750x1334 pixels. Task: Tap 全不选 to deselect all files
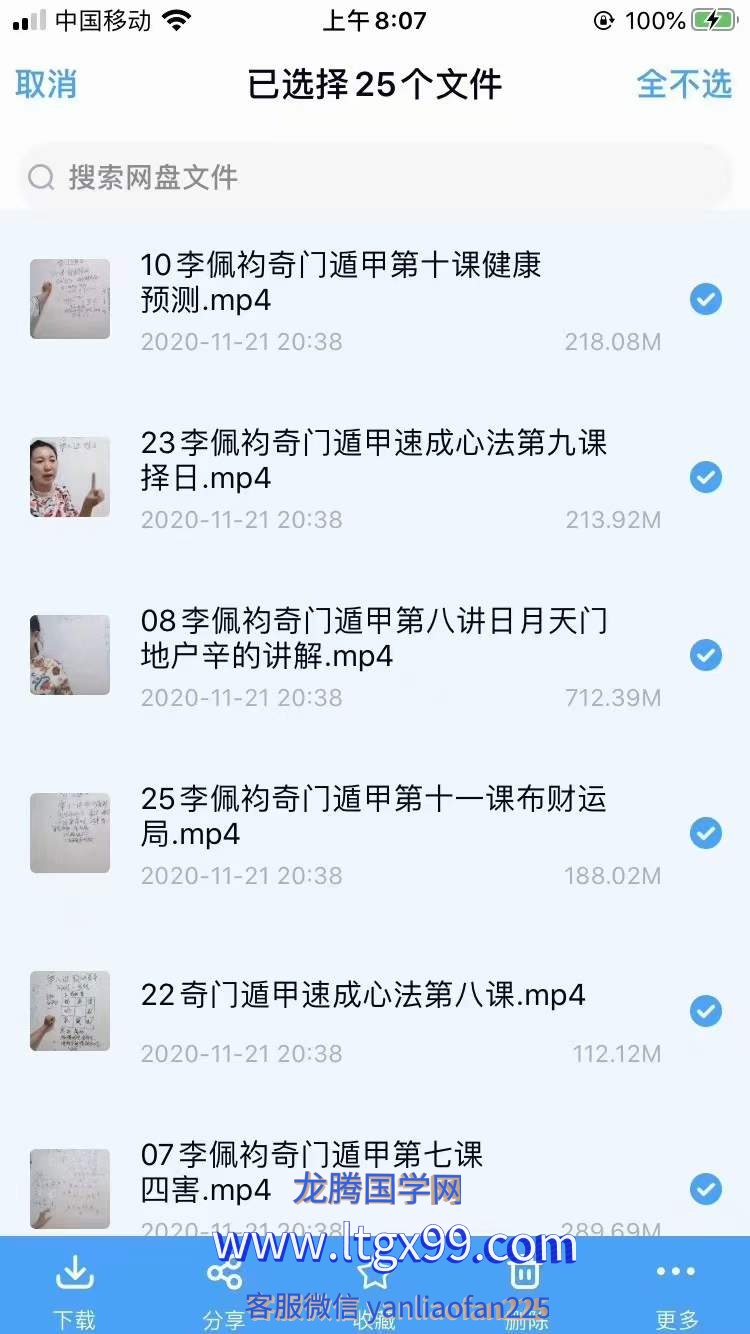click(x=684, y=85)
